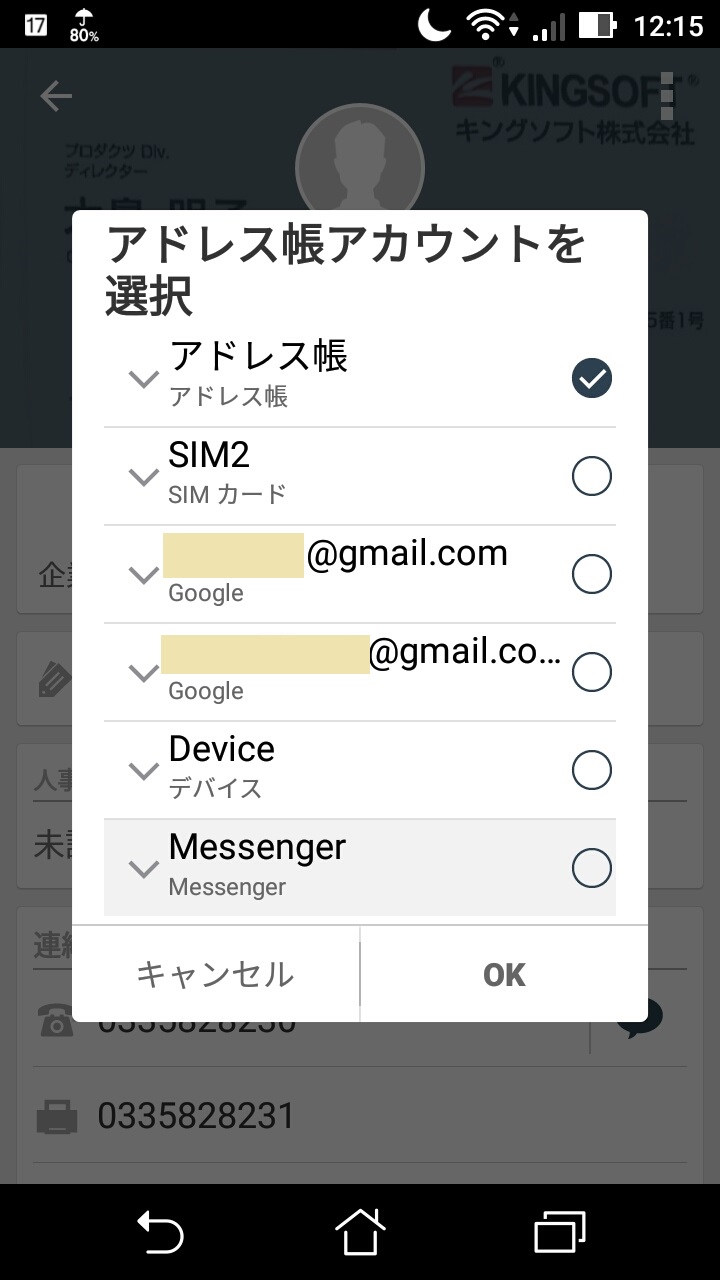Pick the Messenger account radio button
Viewport: 720px width, 1280px height.
[591, 868]
